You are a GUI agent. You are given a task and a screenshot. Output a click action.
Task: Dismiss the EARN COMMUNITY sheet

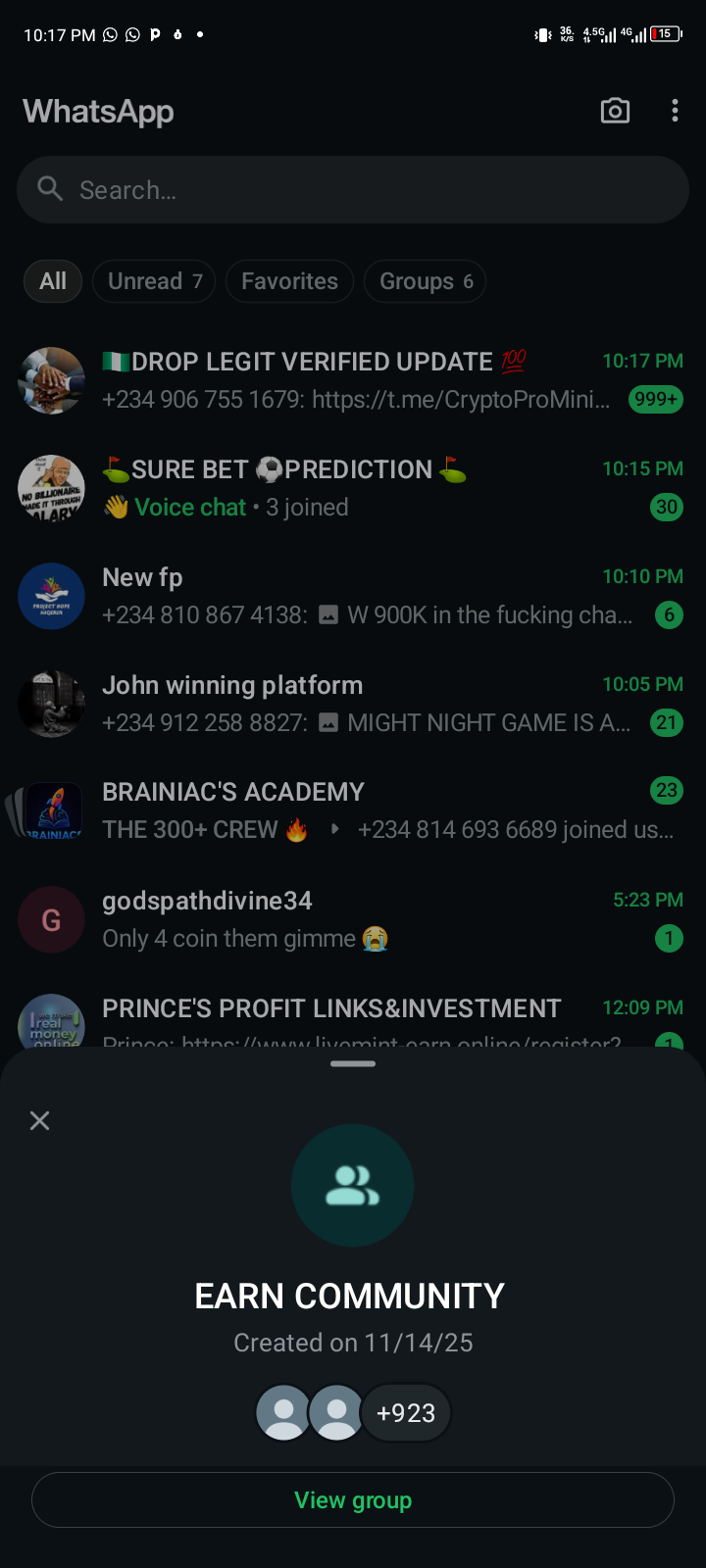coord(39,1120)
